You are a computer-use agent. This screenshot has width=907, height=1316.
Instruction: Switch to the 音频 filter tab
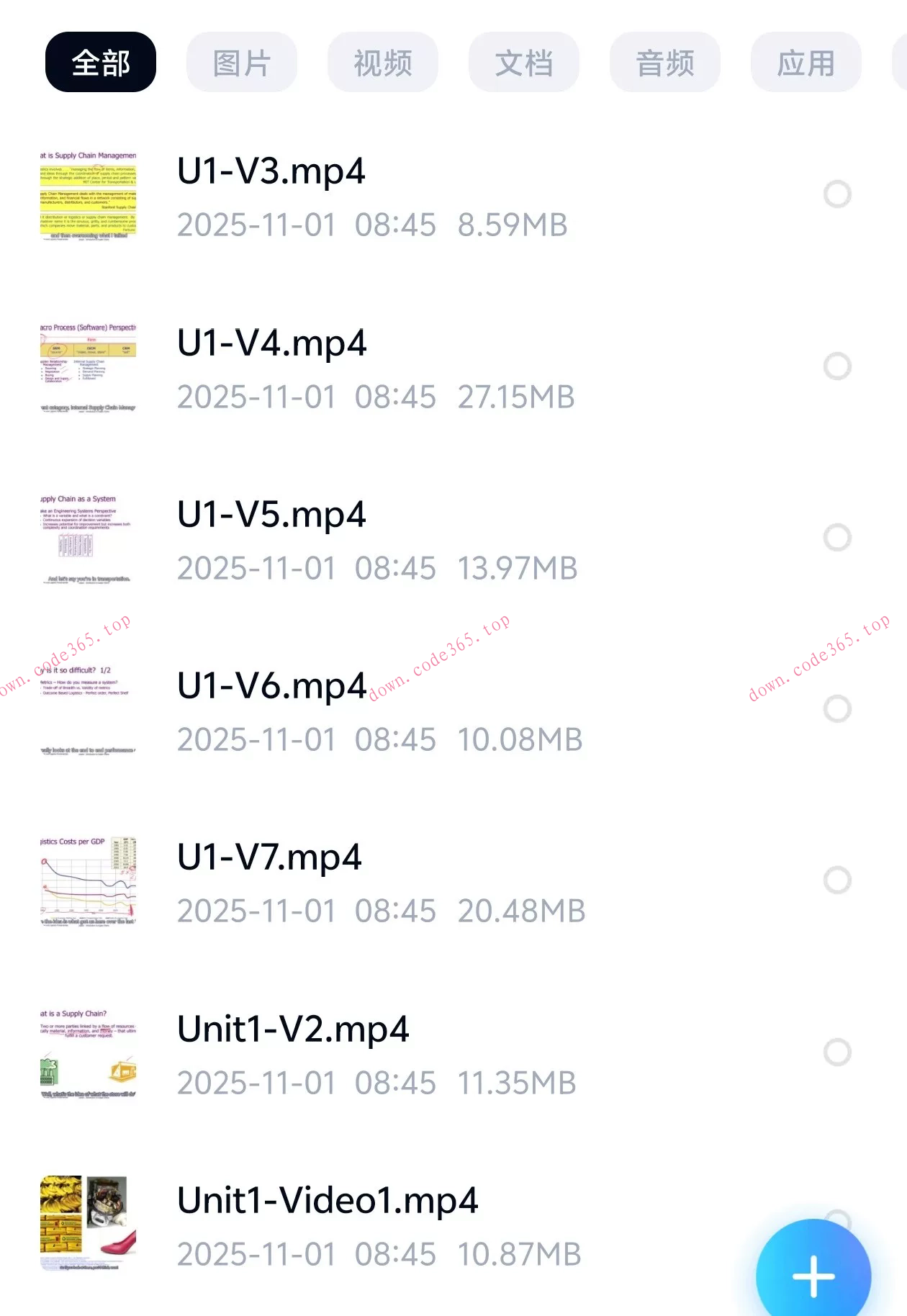[665, 63]
